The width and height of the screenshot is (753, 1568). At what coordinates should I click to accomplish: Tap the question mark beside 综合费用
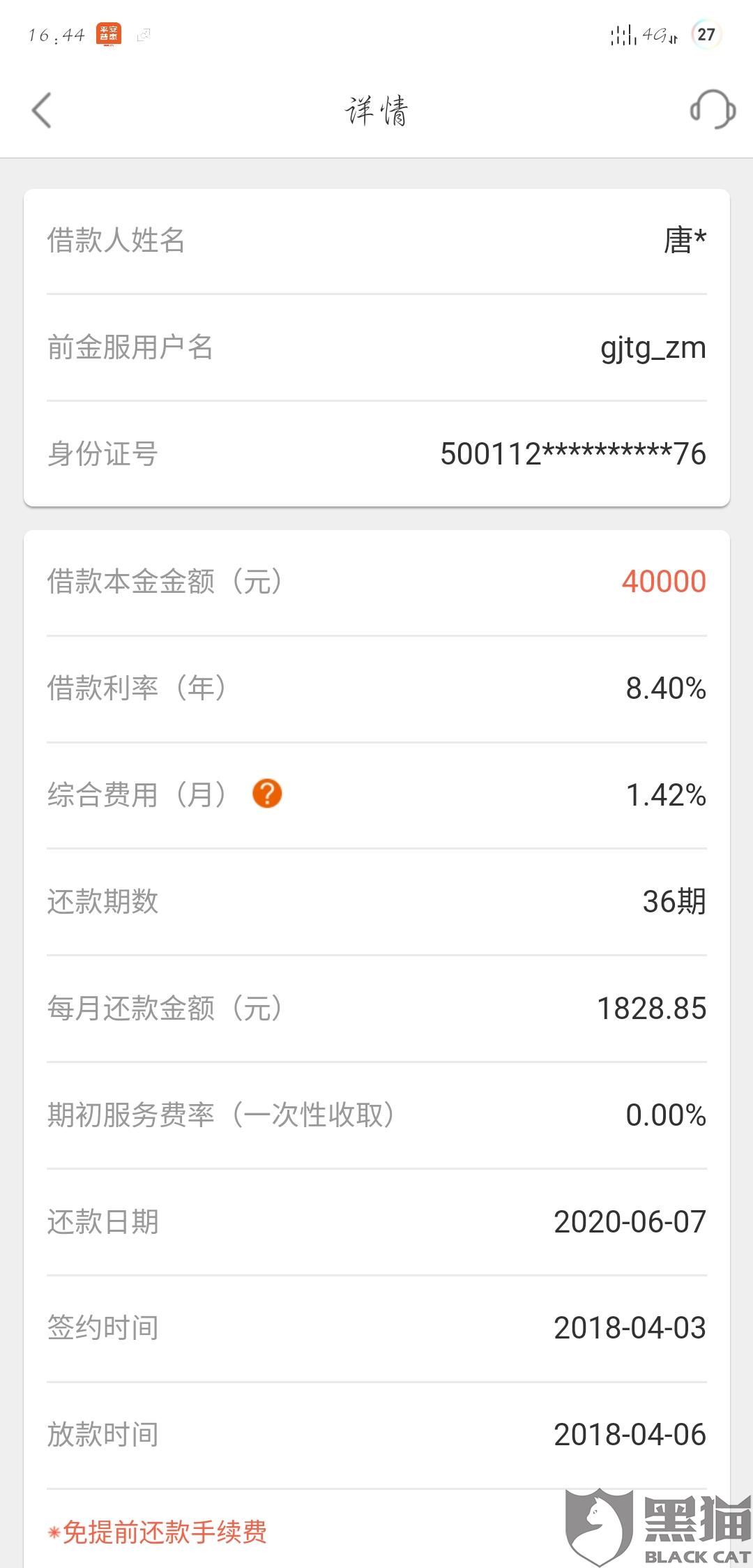coord(267,794)
